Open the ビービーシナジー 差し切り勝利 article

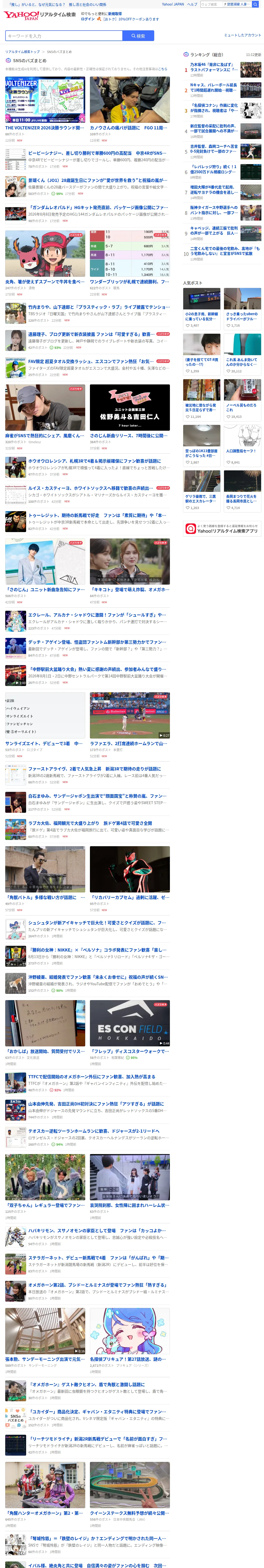88,159
